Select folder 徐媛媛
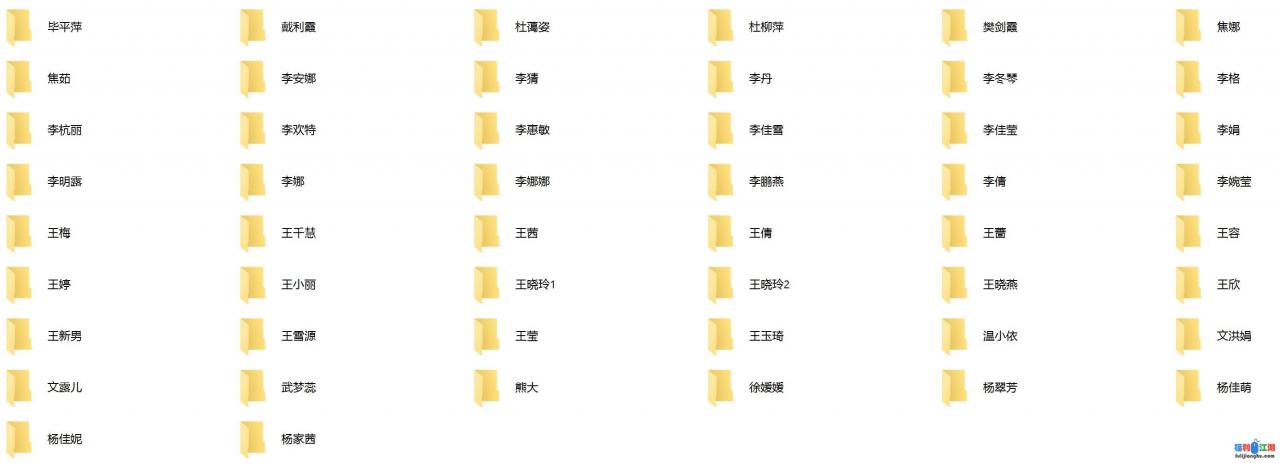 (x=766, y=387)
